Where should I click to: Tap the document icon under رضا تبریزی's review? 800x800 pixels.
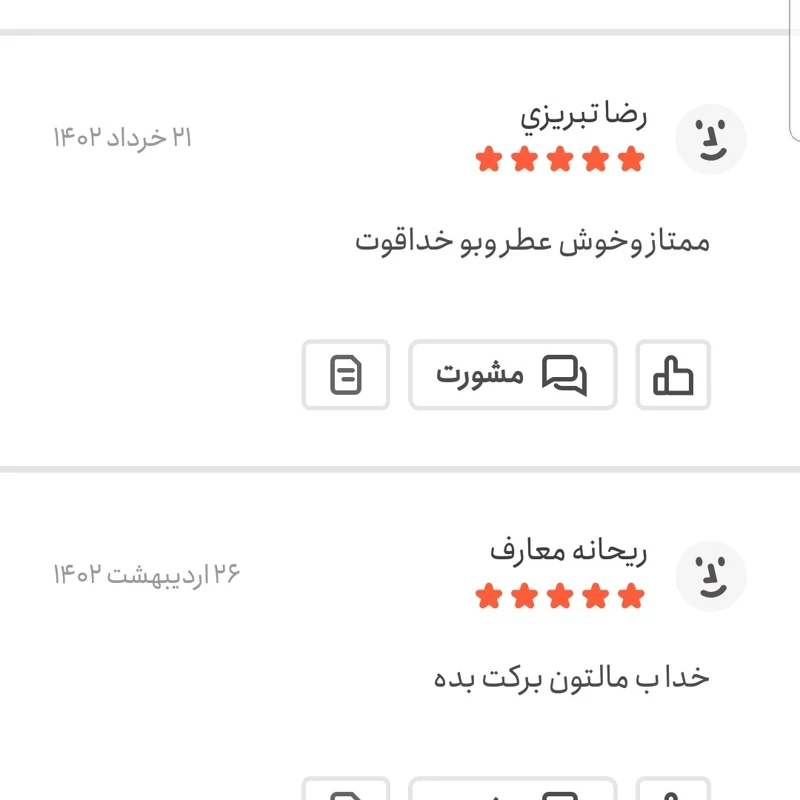pos(345,375)
